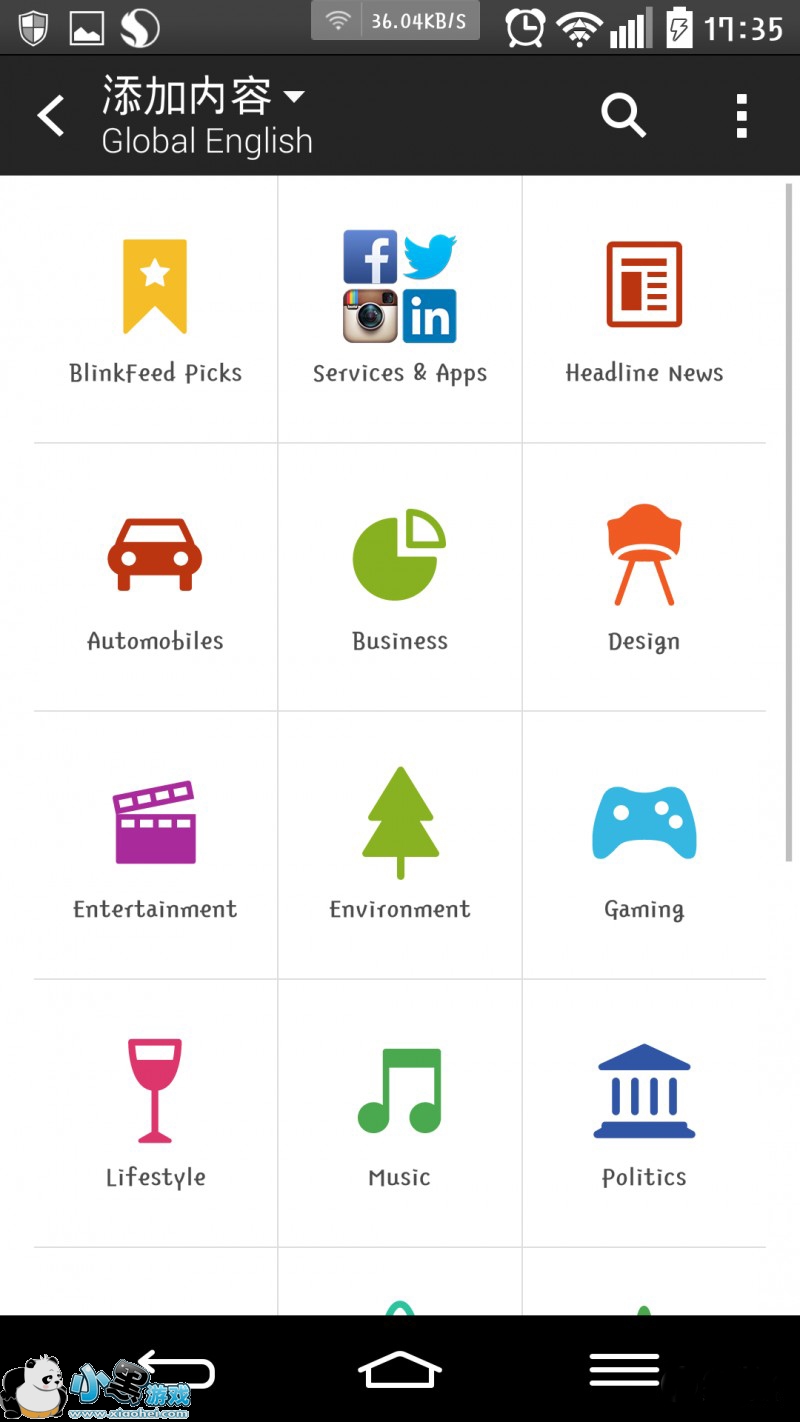Open the Gaming category
This screenshot has height=1422, width=800.
[x=644, y=846]
